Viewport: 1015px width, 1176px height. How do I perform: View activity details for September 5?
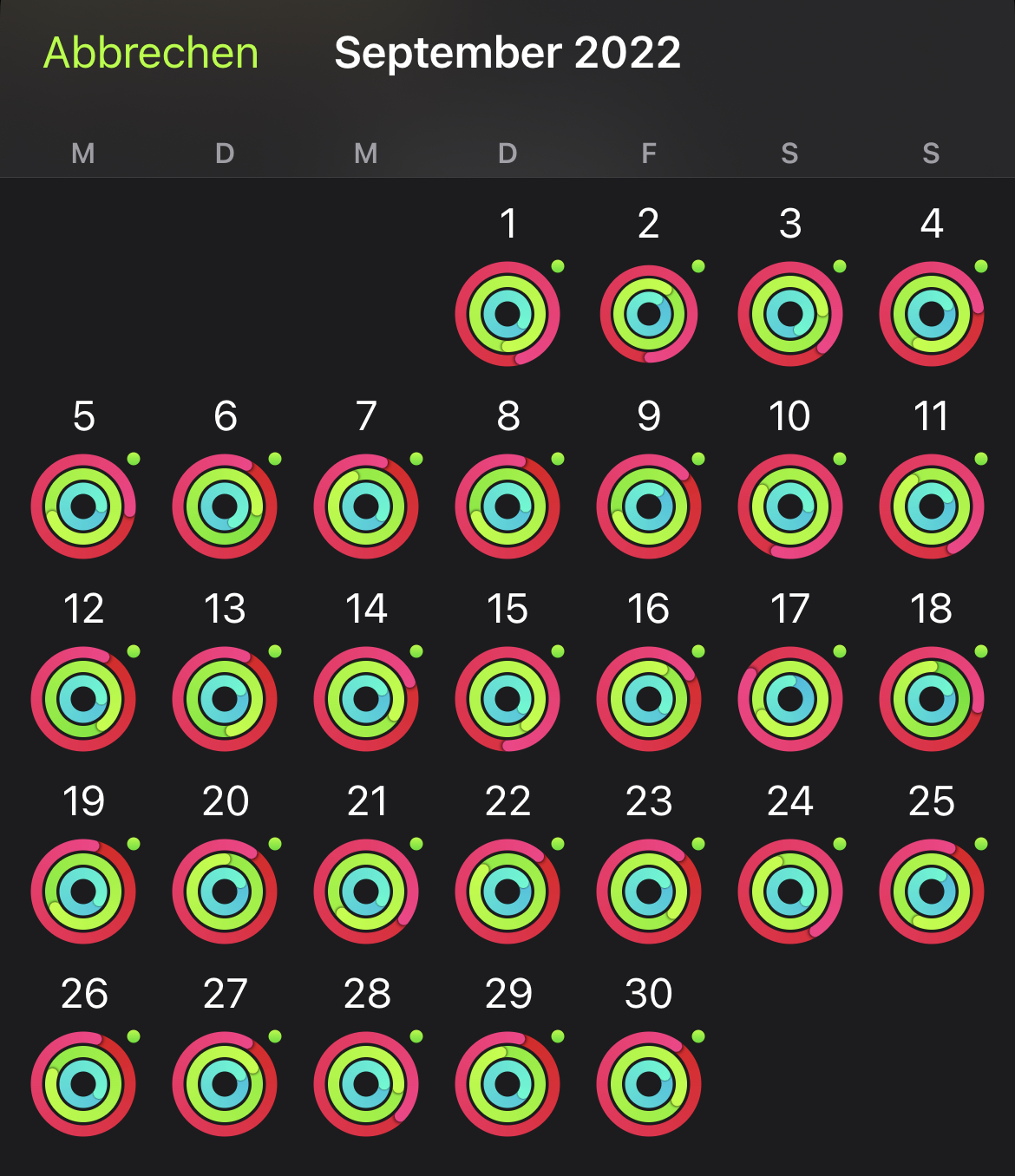coord(83,506)
